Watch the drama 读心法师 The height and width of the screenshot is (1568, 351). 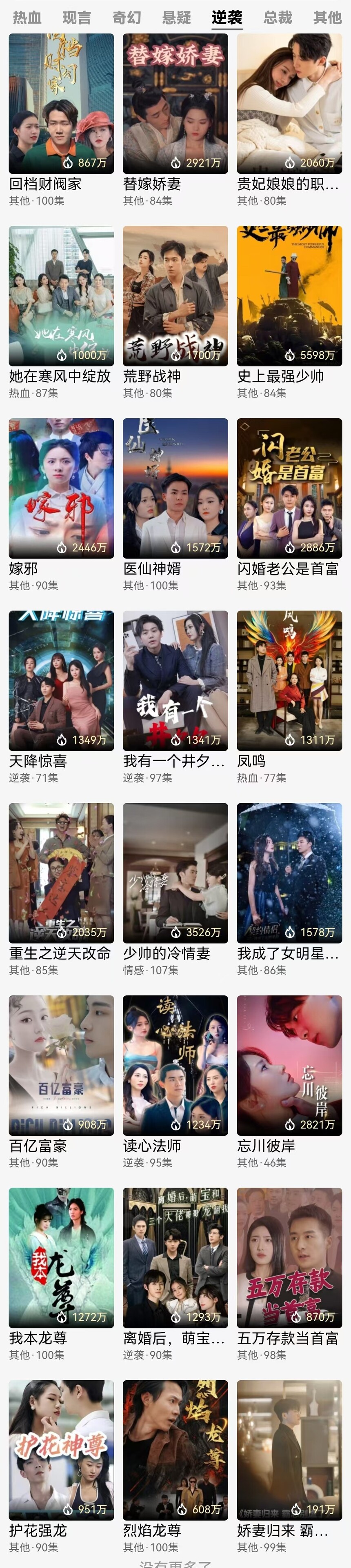175,1065
